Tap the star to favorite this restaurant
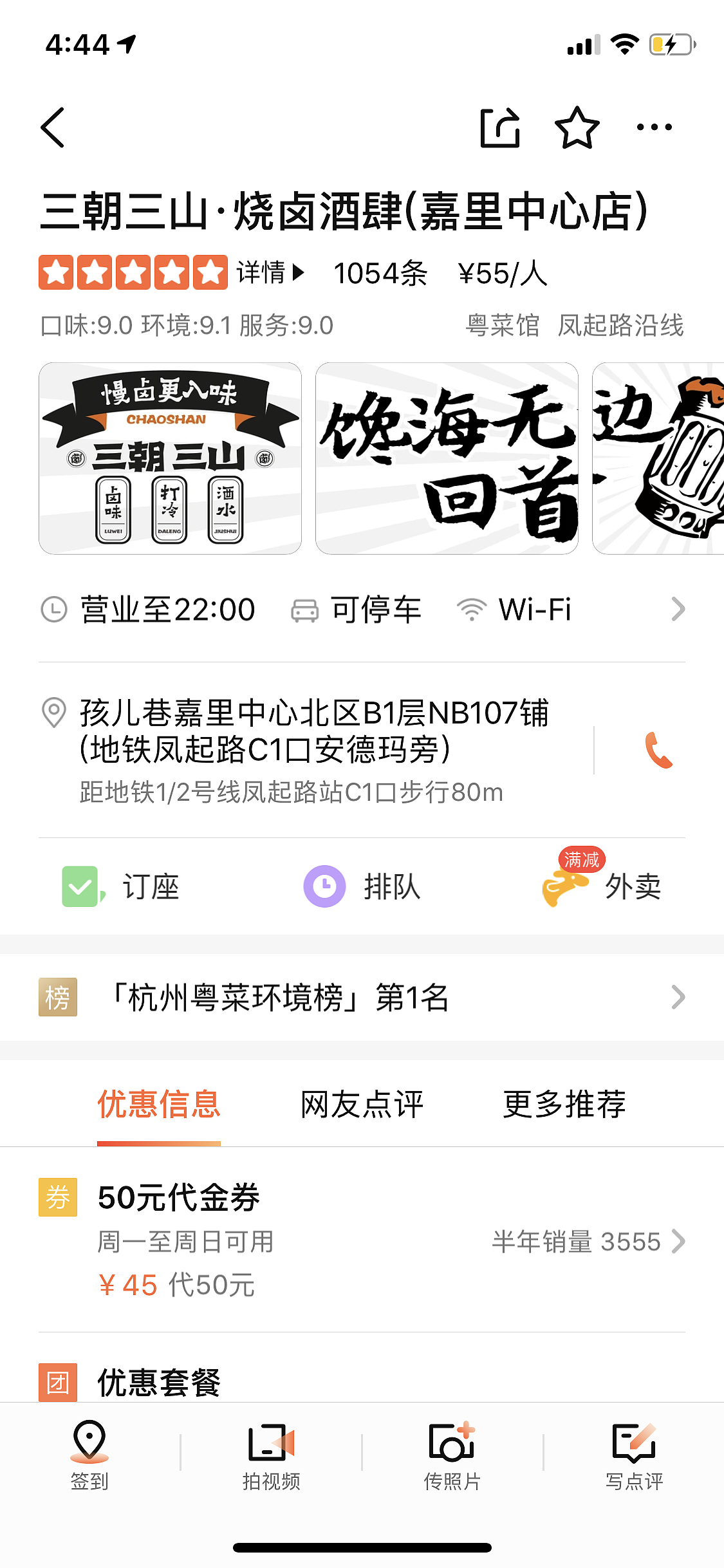The height and width of the screenshot is (1568, 724). click(577, 127)
